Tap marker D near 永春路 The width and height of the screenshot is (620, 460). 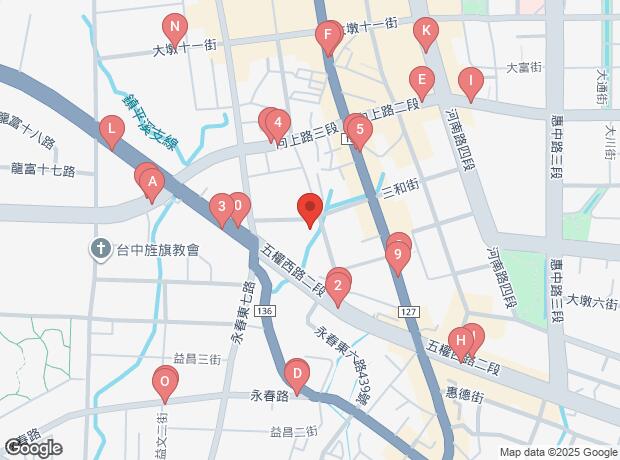(x=296, y=376)
